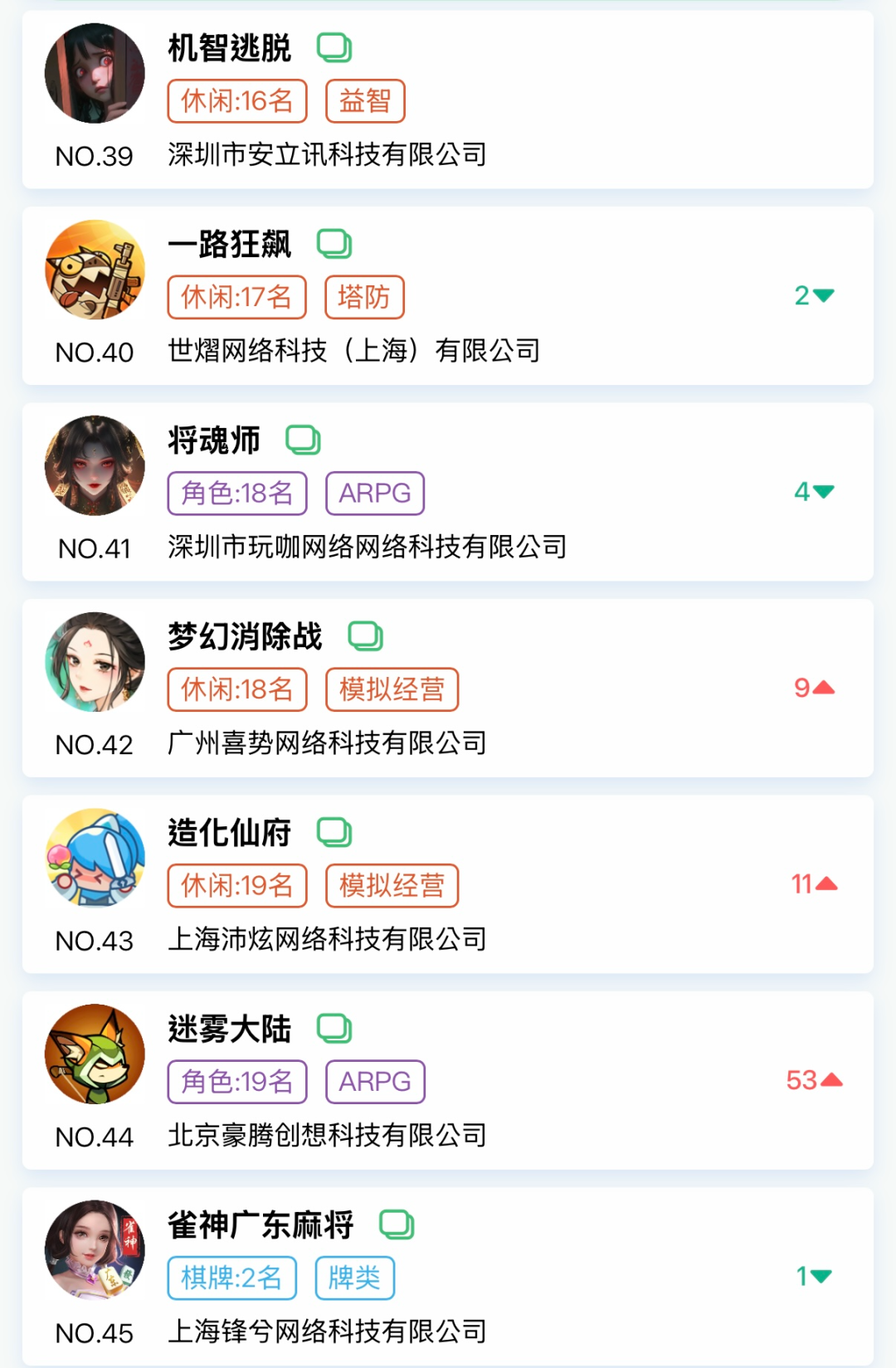
Task: Open the 迷雾大陆 fox avatar
Action: tap(95, 1054)
